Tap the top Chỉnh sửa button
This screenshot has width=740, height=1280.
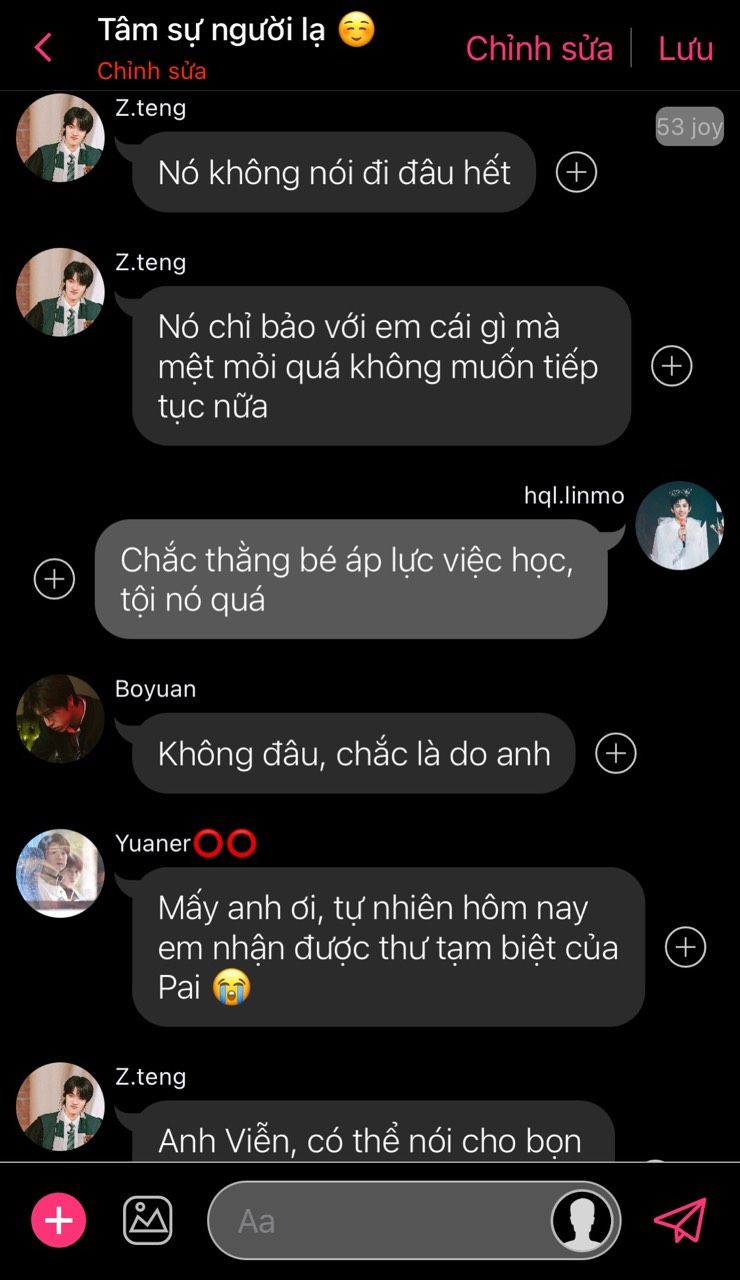pyautogui.click(x=539, y=48)
